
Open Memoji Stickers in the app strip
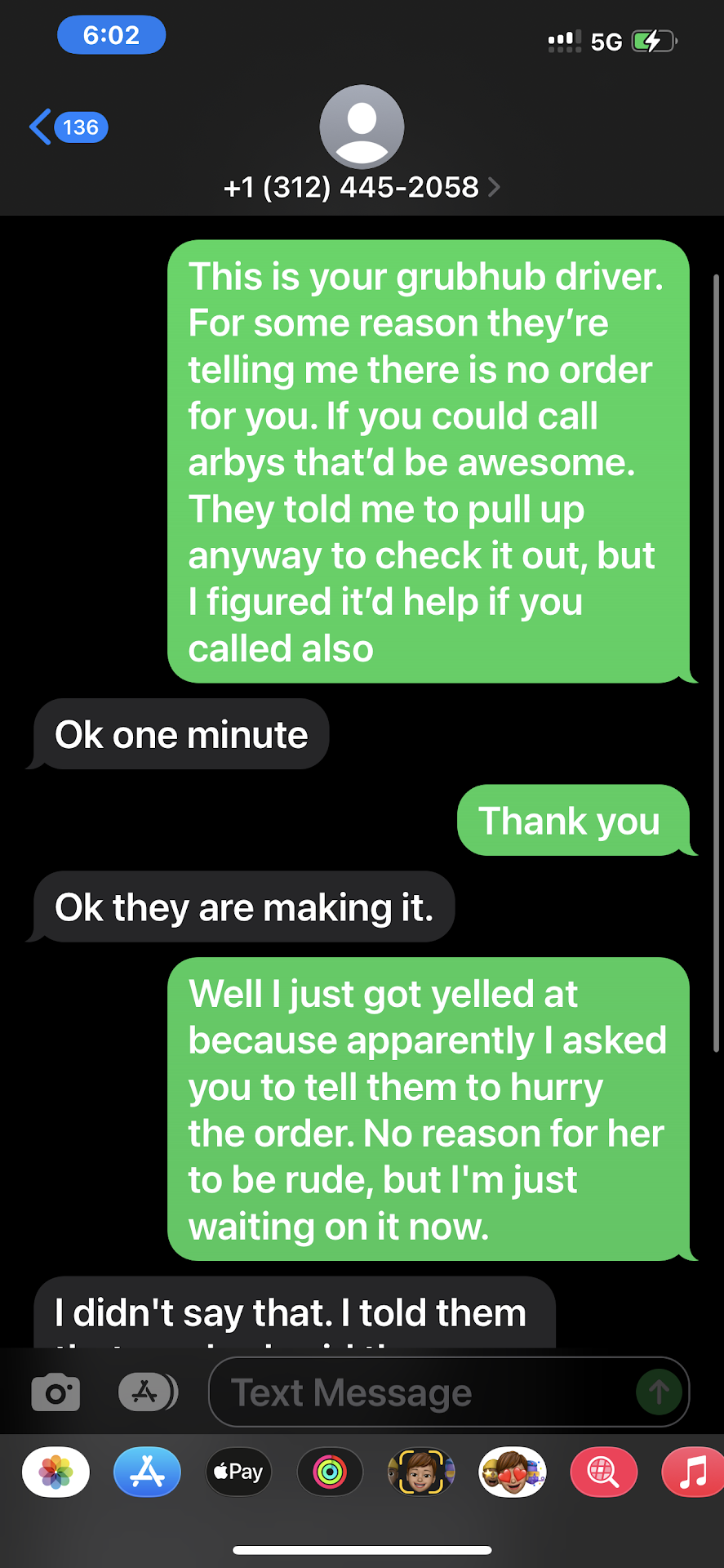coord(513,1472)
